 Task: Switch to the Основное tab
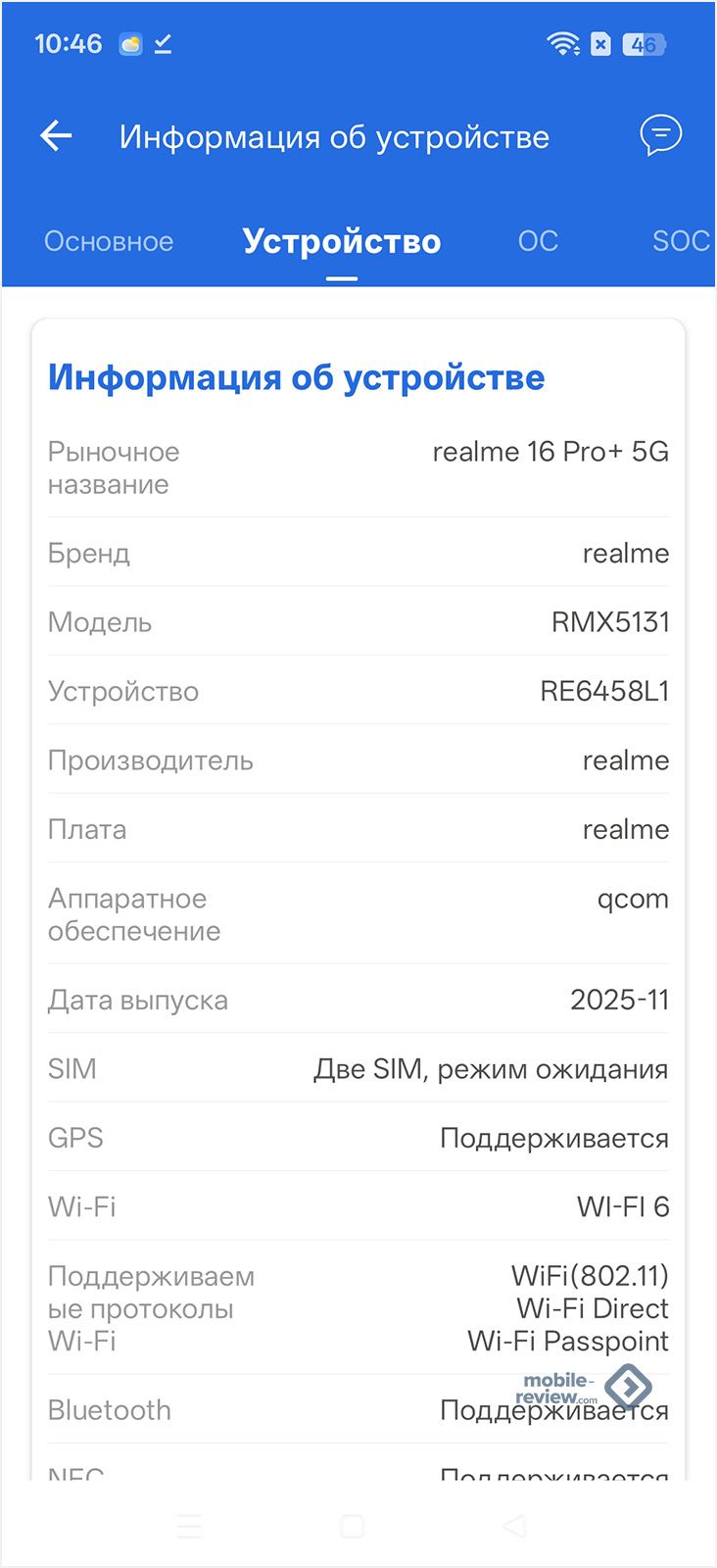109,241
